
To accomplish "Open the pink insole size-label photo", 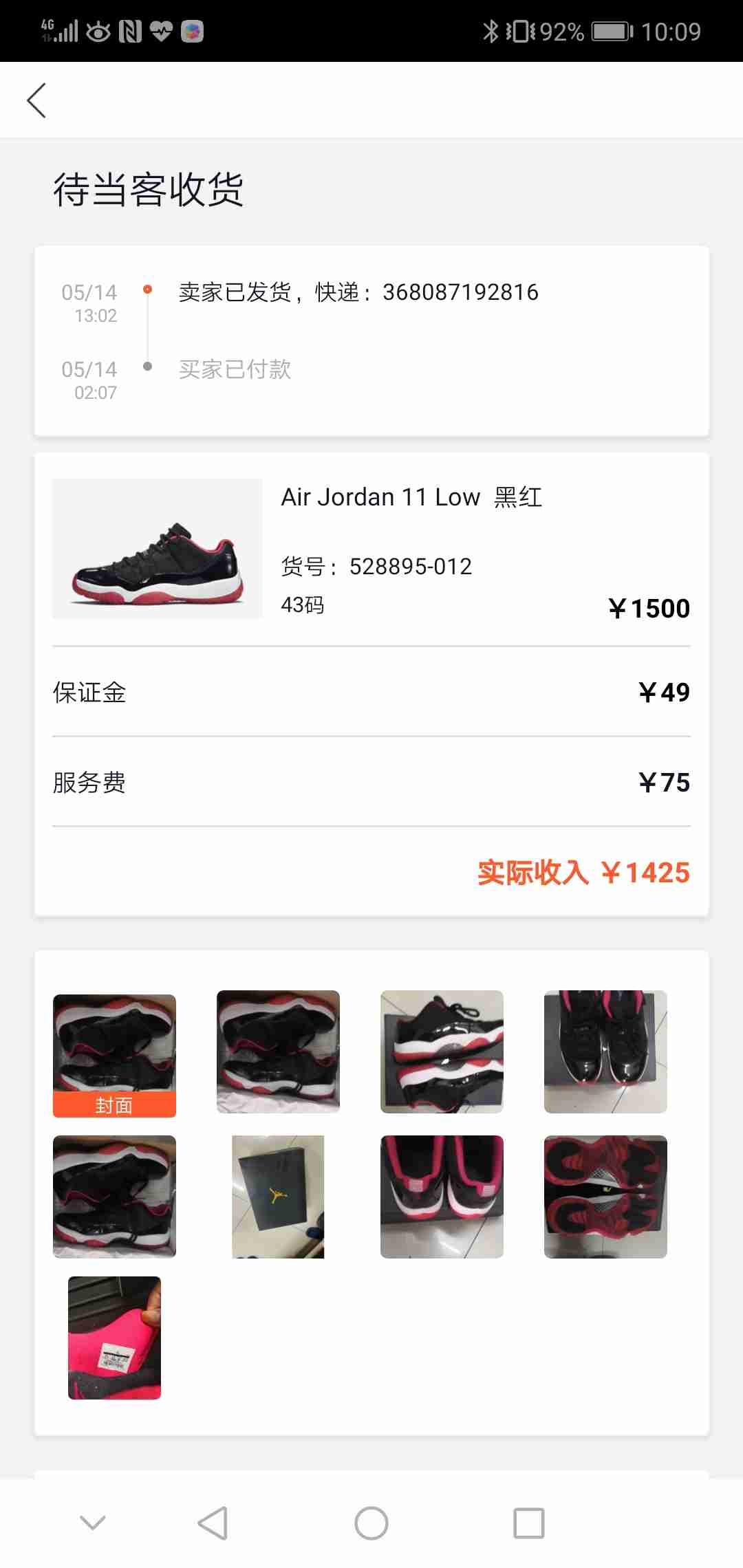I will [114, 1338].
